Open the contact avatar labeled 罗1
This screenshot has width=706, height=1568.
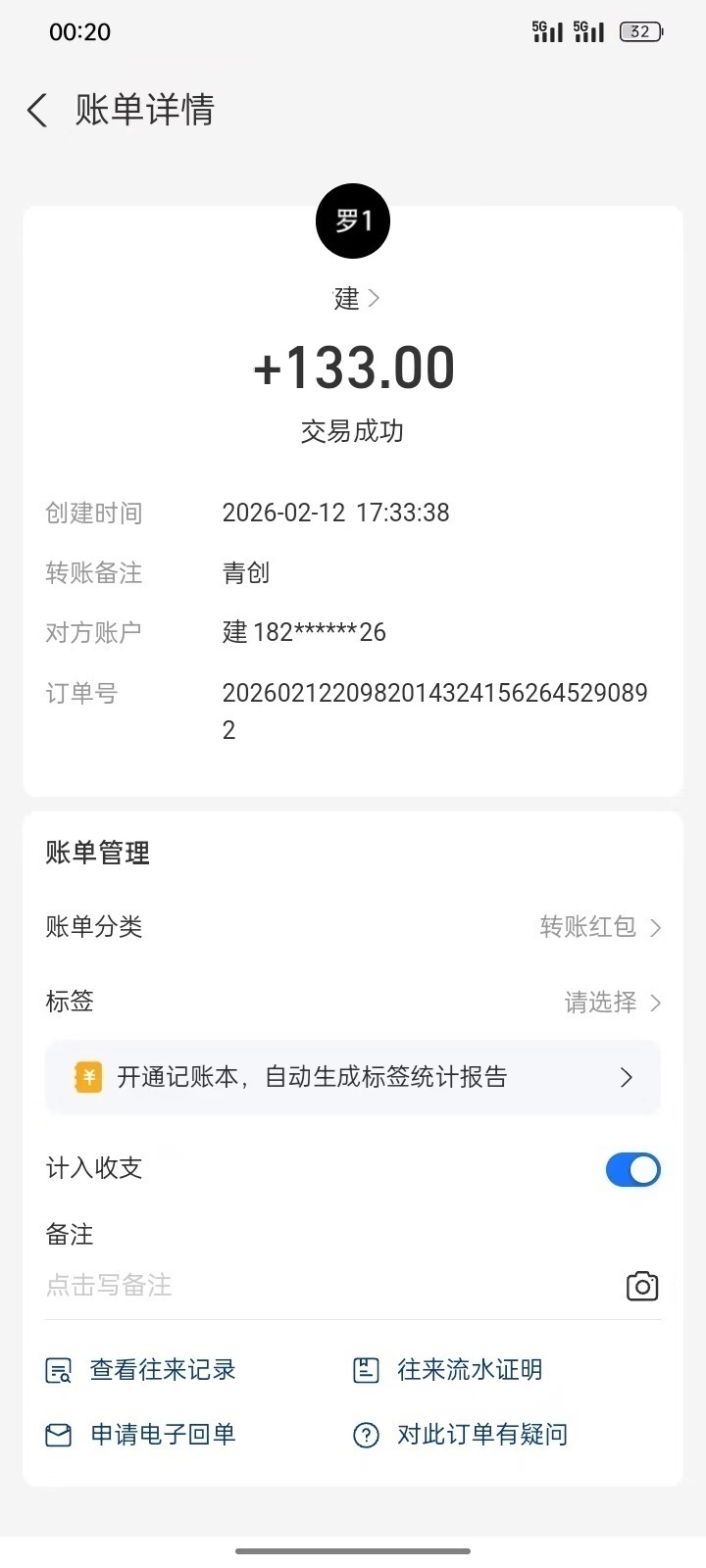pos(353,220)
